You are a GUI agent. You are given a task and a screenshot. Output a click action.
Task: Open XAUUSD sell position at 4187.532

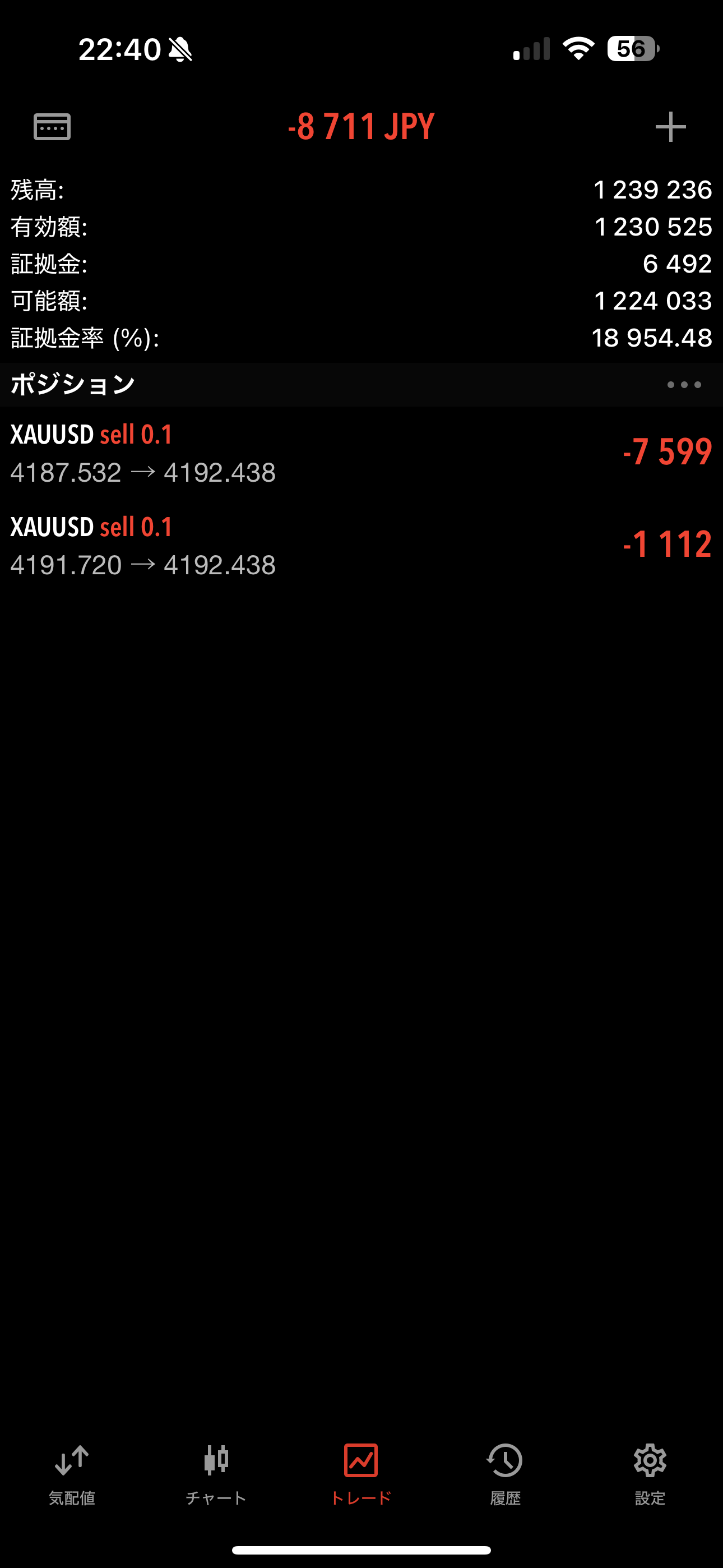(x=361, y=453)
